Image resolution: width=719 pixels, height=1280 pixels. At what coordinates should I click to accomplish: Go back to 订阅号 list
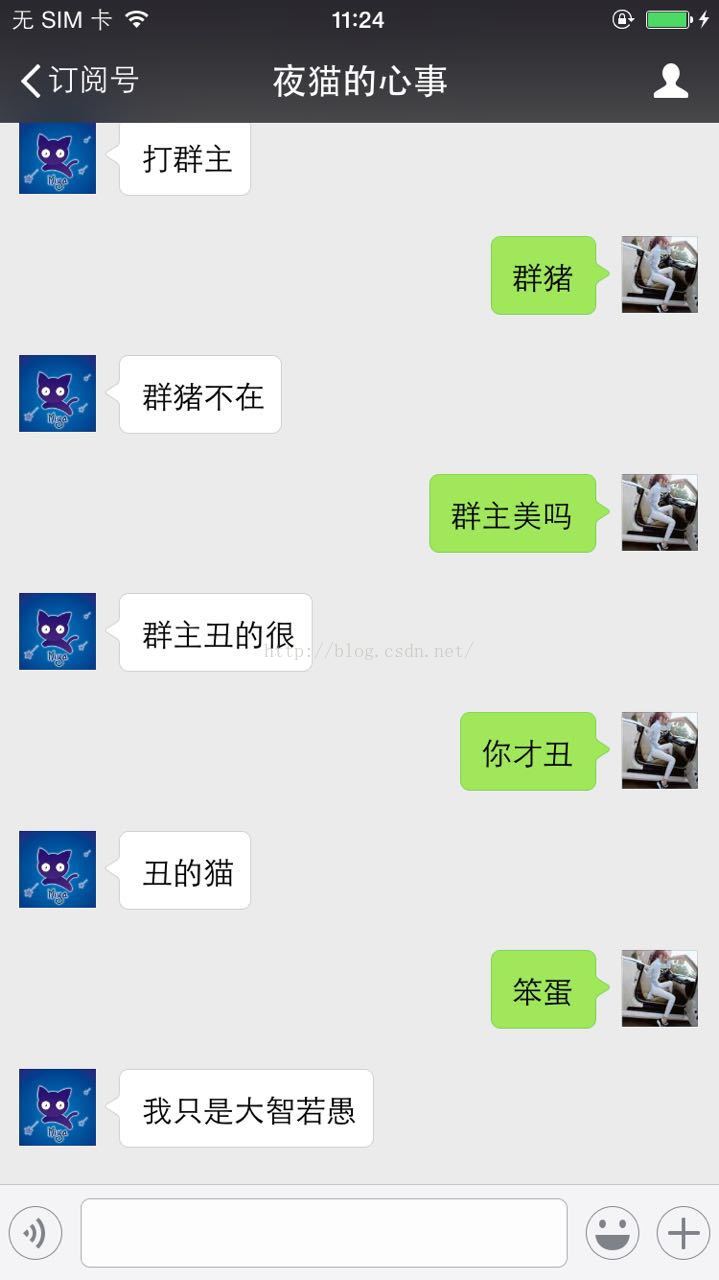tap(78, 81)
